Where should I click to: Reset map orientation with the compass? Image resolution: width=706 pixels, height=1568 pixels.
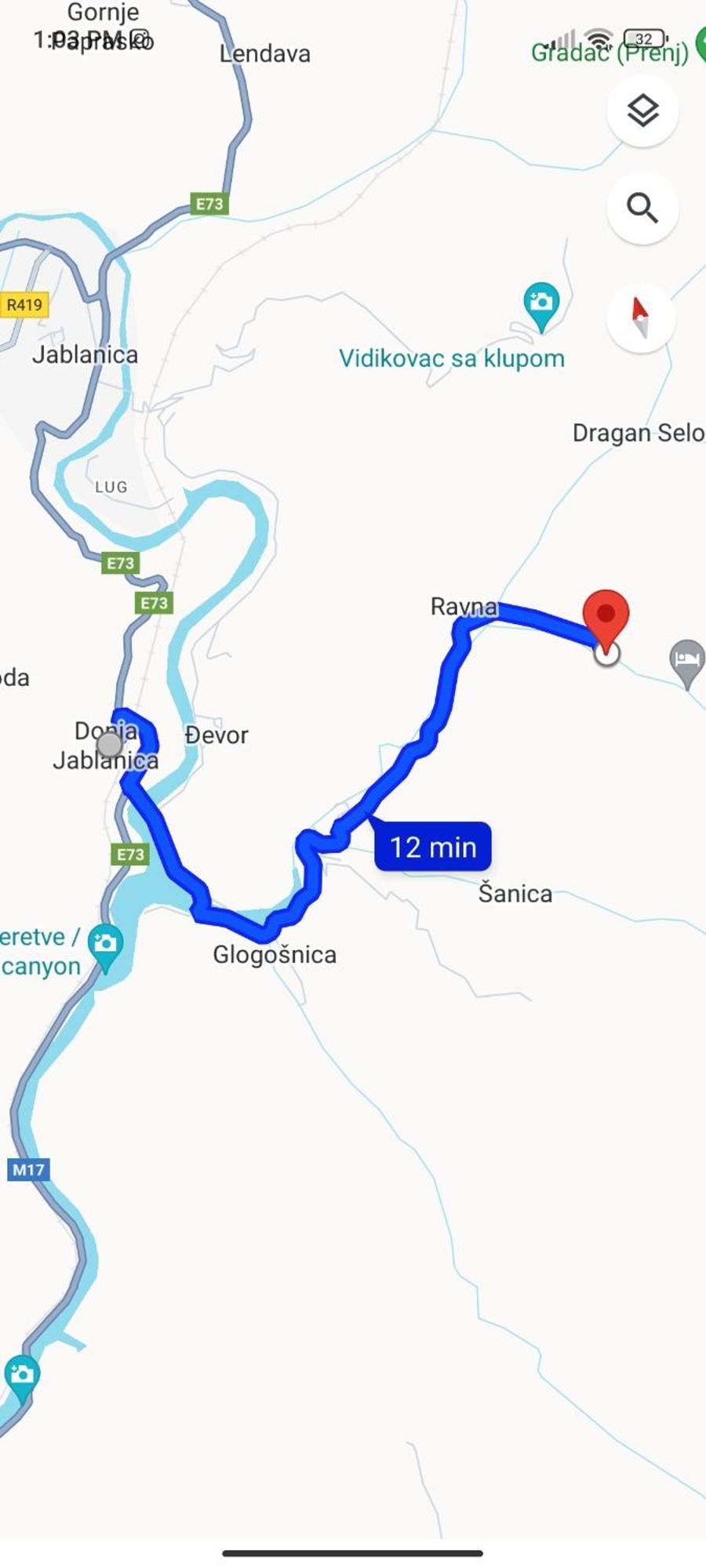click(641, 318)
